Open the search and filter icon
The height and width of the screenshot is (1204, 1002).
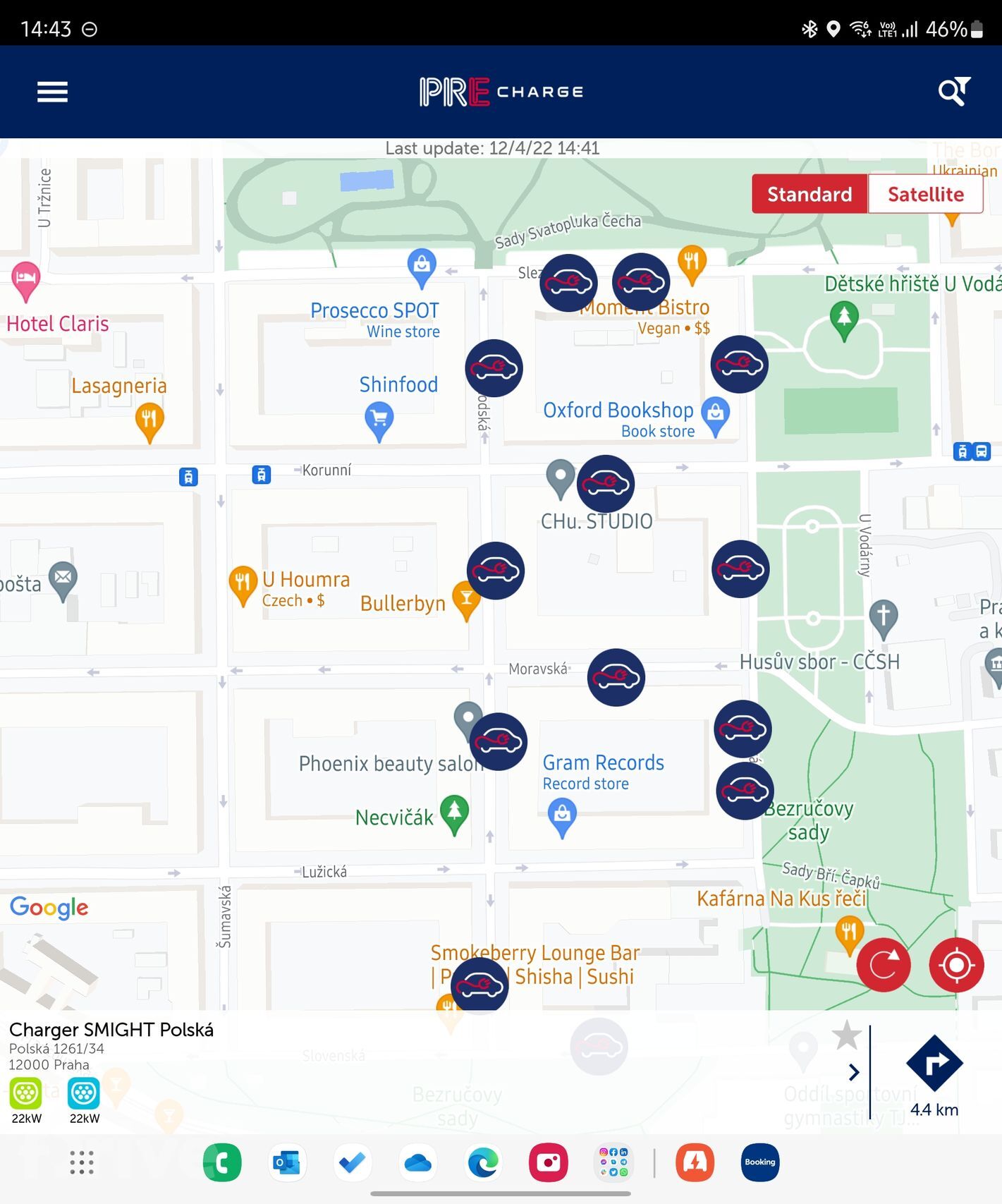tap(953, 92)
